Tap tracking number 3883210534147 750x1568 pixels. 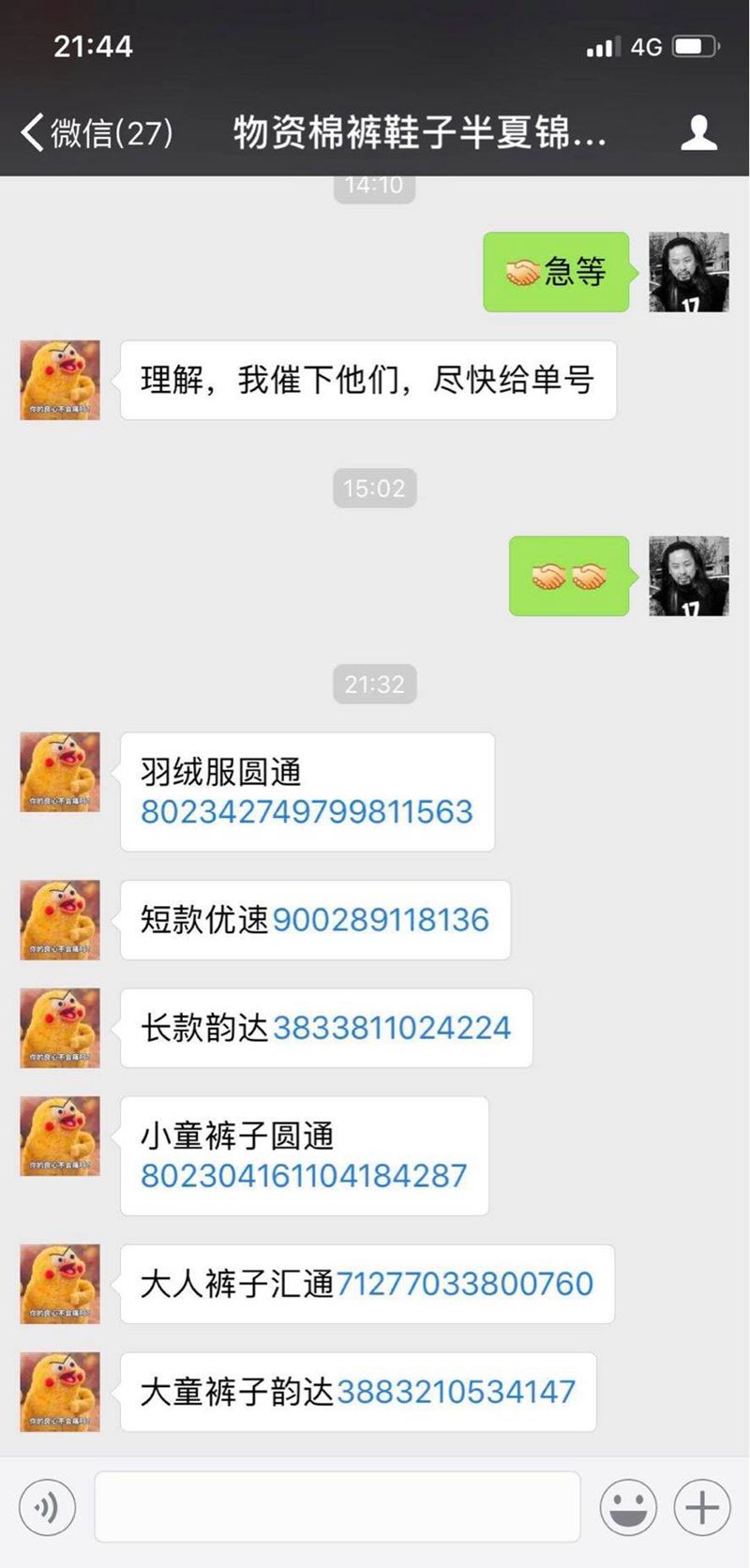pyautogui.click(x=456, y=1392)
